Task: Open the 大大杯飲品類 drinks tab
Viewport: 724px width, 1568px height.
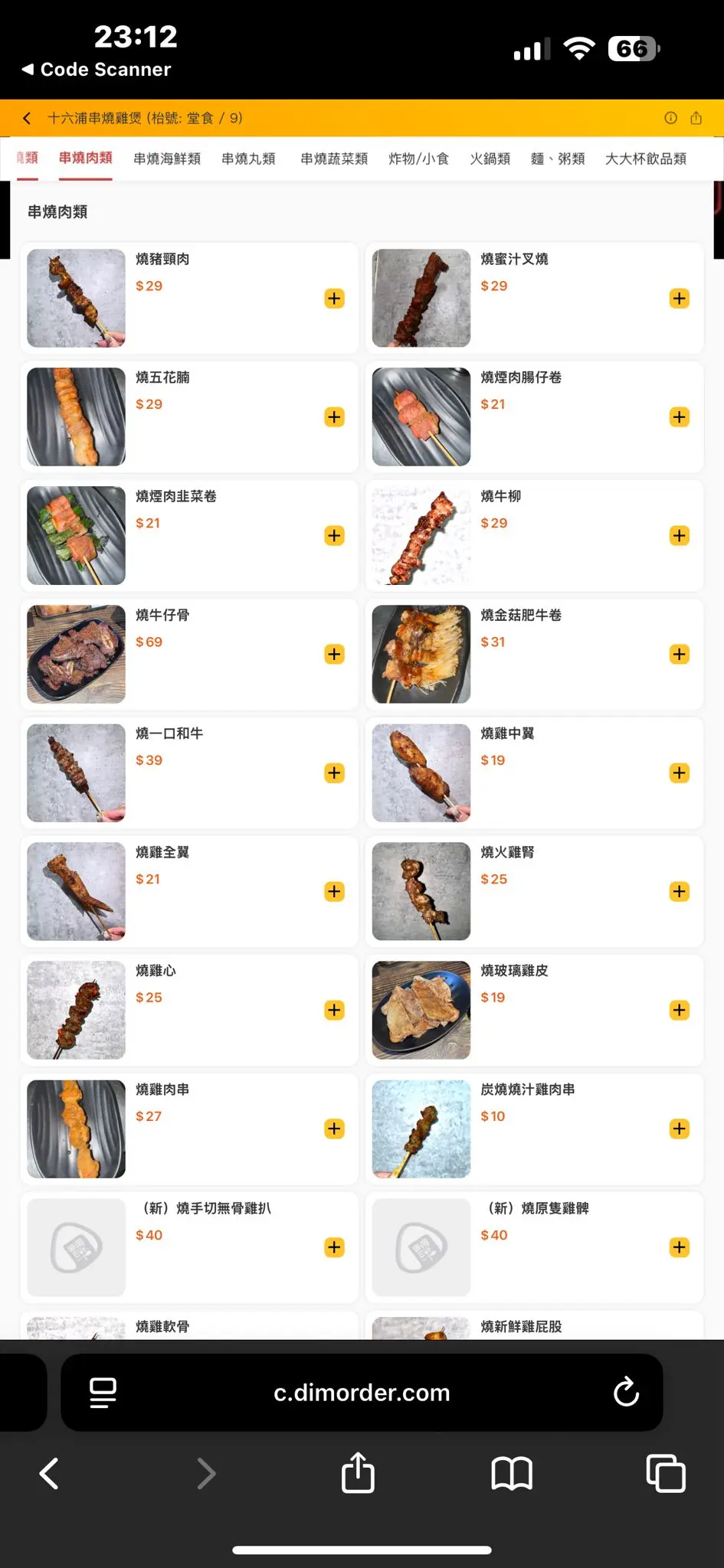Action: click(x=645, y=158)
